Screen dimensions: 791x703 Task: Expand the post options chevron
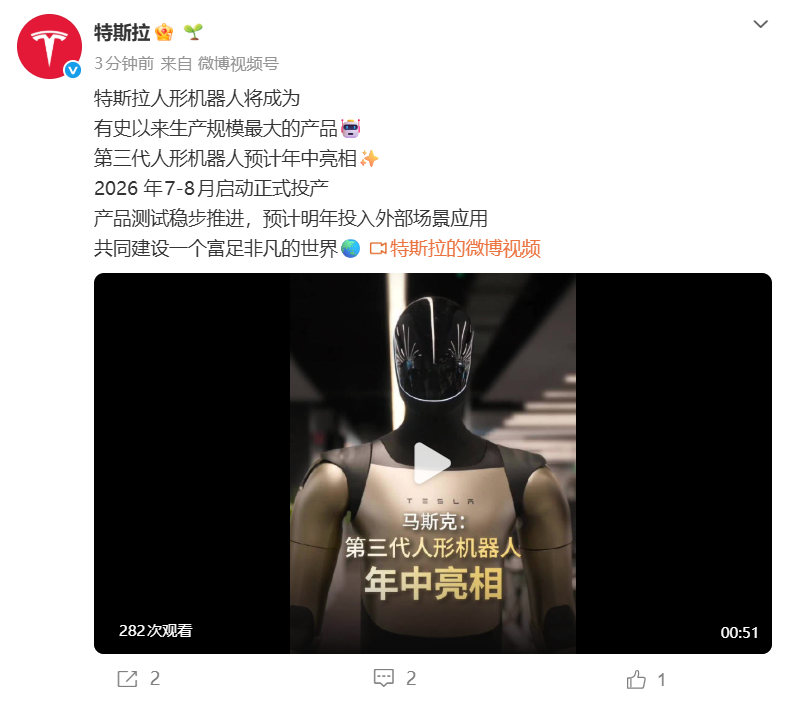760,24
